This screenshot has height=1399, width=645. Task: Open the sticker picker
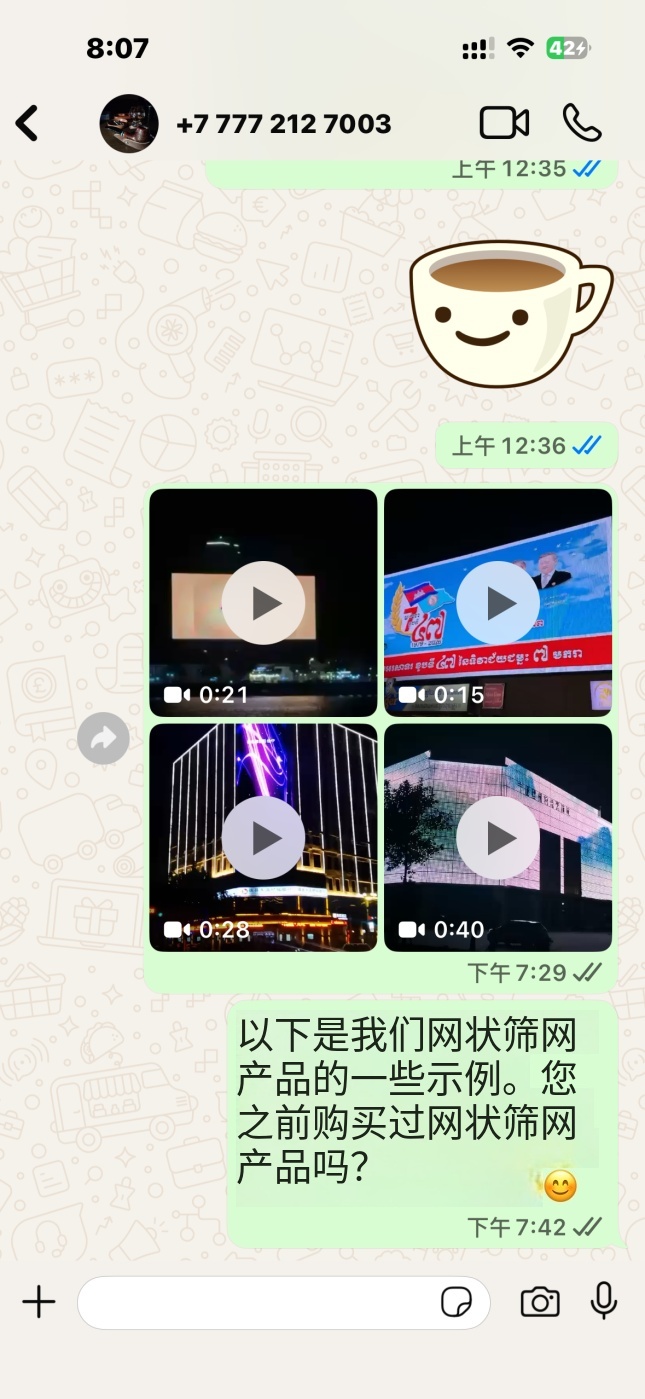tap(457, 1302)
